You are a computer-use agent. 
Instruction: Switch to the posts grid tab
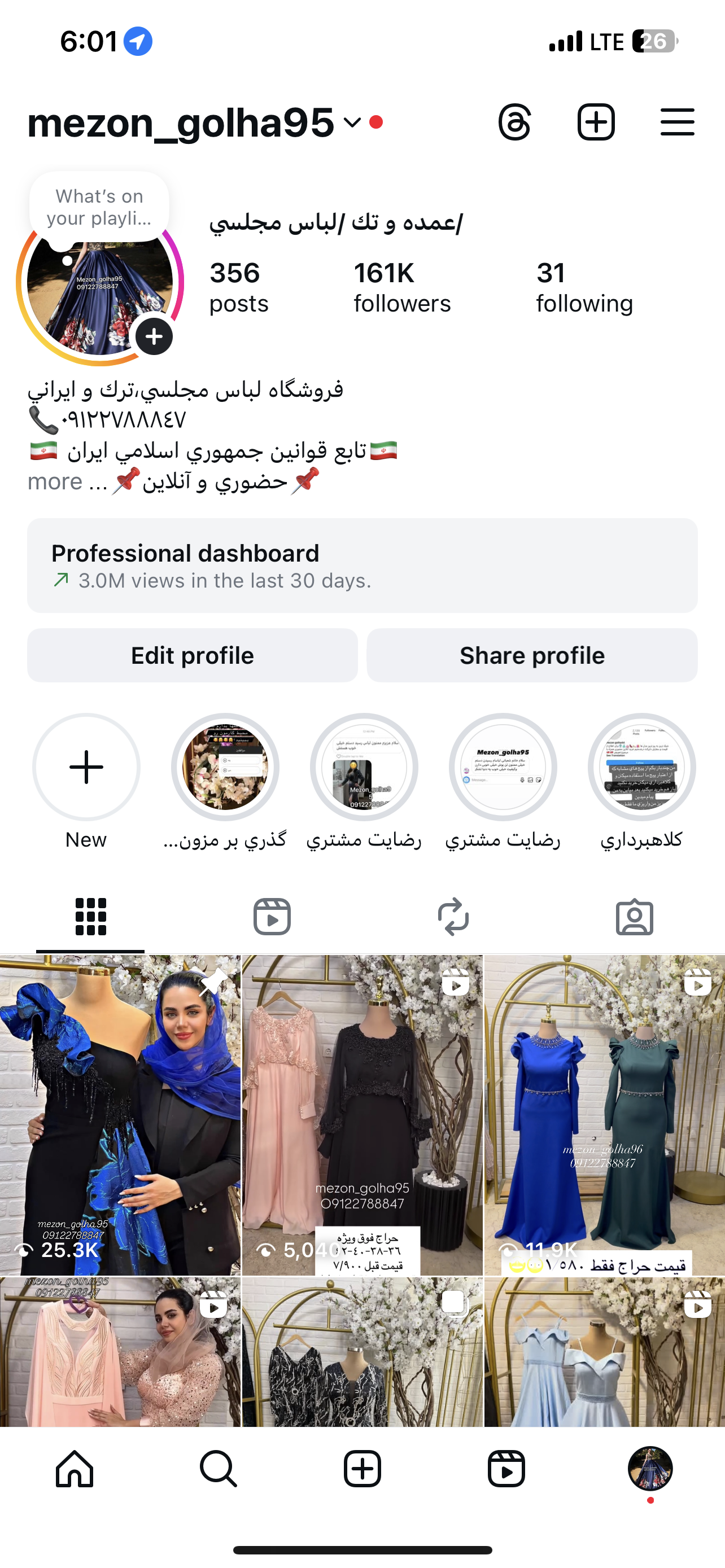pos(90,918)
